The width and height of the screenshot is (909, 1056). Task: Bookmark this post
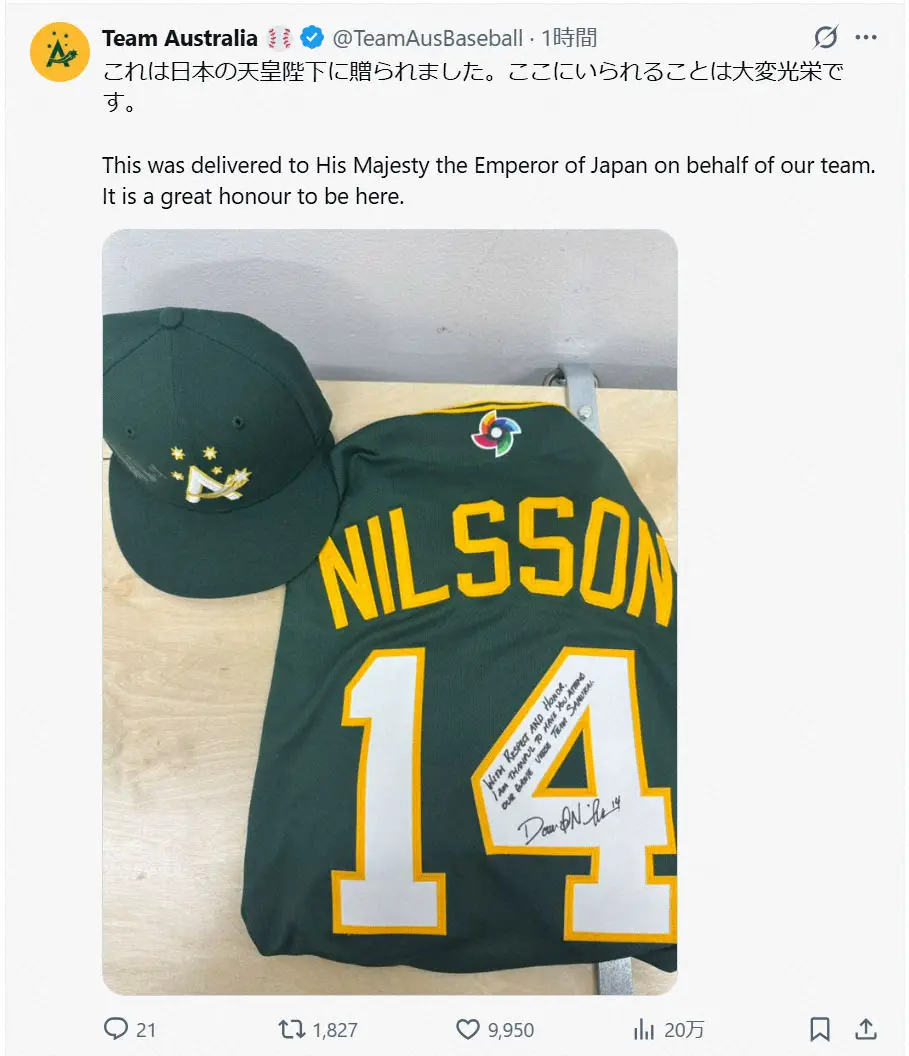821,1028
